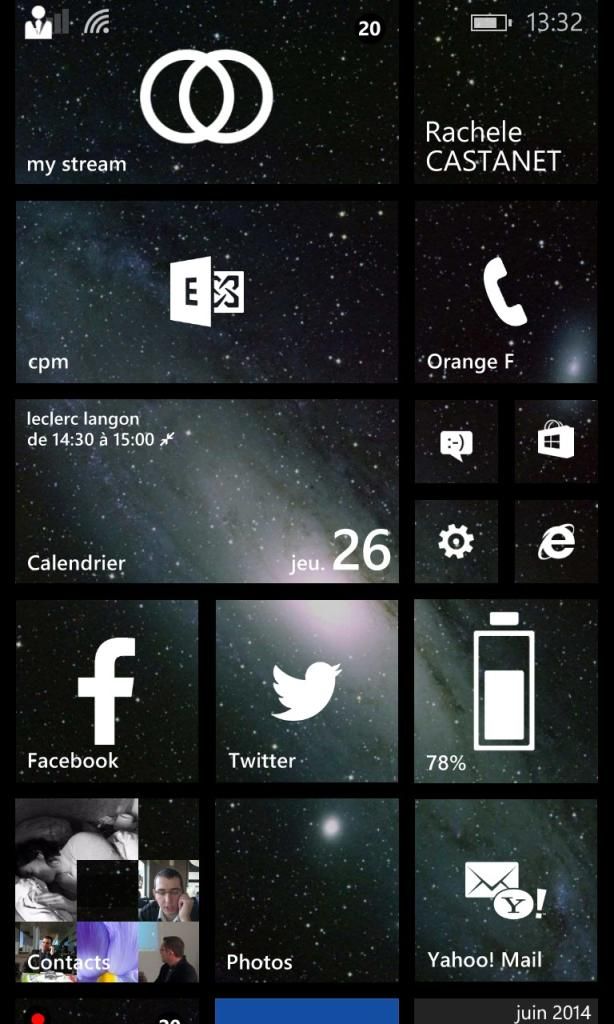Open Yahoo! Mail
Viewport: 614px width, 1024px height.
click(x=505, y=890)
